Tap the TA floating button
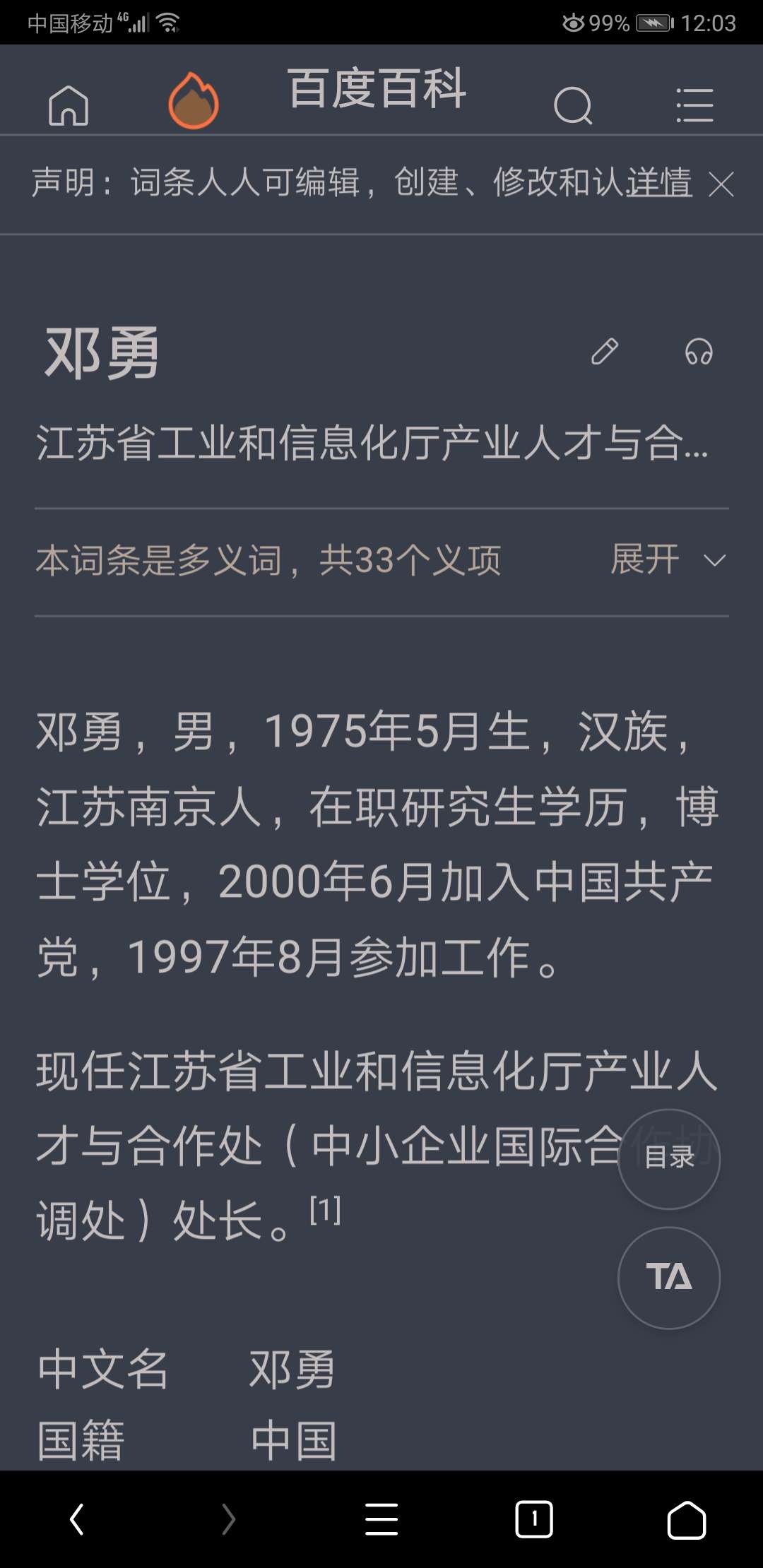Viewport: 763px width, 1568px height. tap(669, 1278)
